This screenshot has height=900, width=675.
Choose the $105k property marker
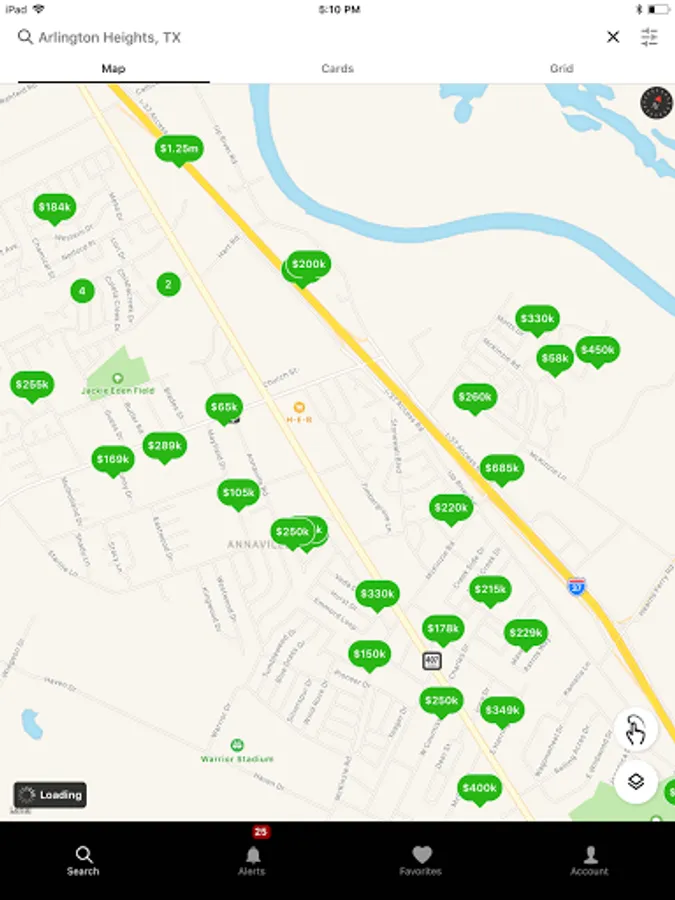pos(239,492)
